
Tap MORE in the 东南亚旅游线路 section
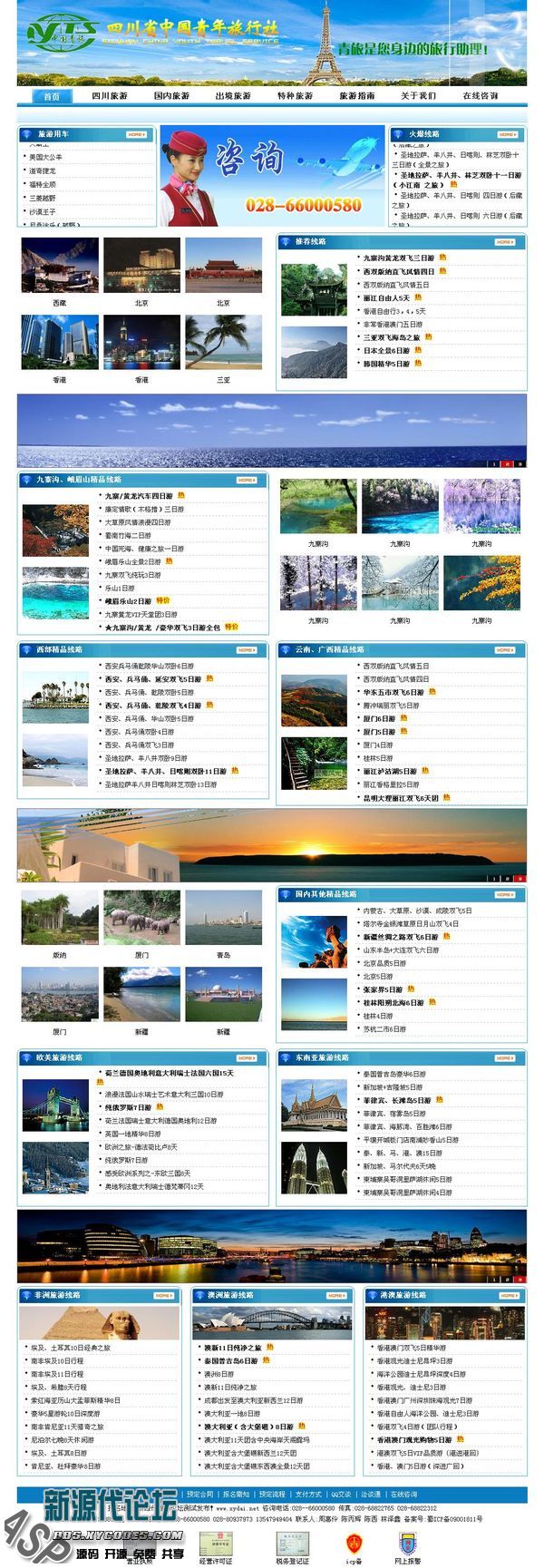coord(504,1057)
